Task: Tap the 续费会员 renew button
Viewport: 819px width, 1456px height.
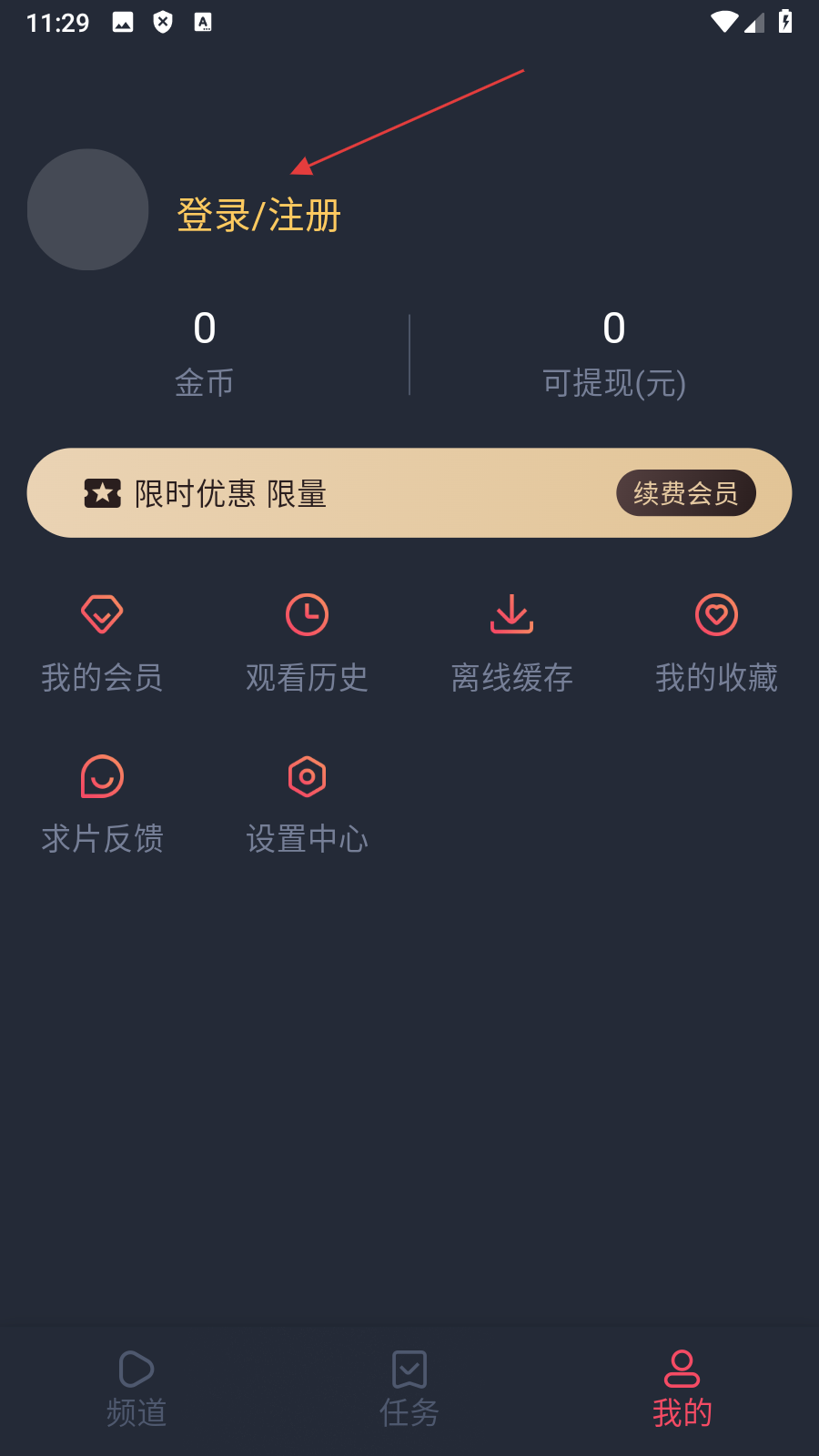Action: pos(685,493)
